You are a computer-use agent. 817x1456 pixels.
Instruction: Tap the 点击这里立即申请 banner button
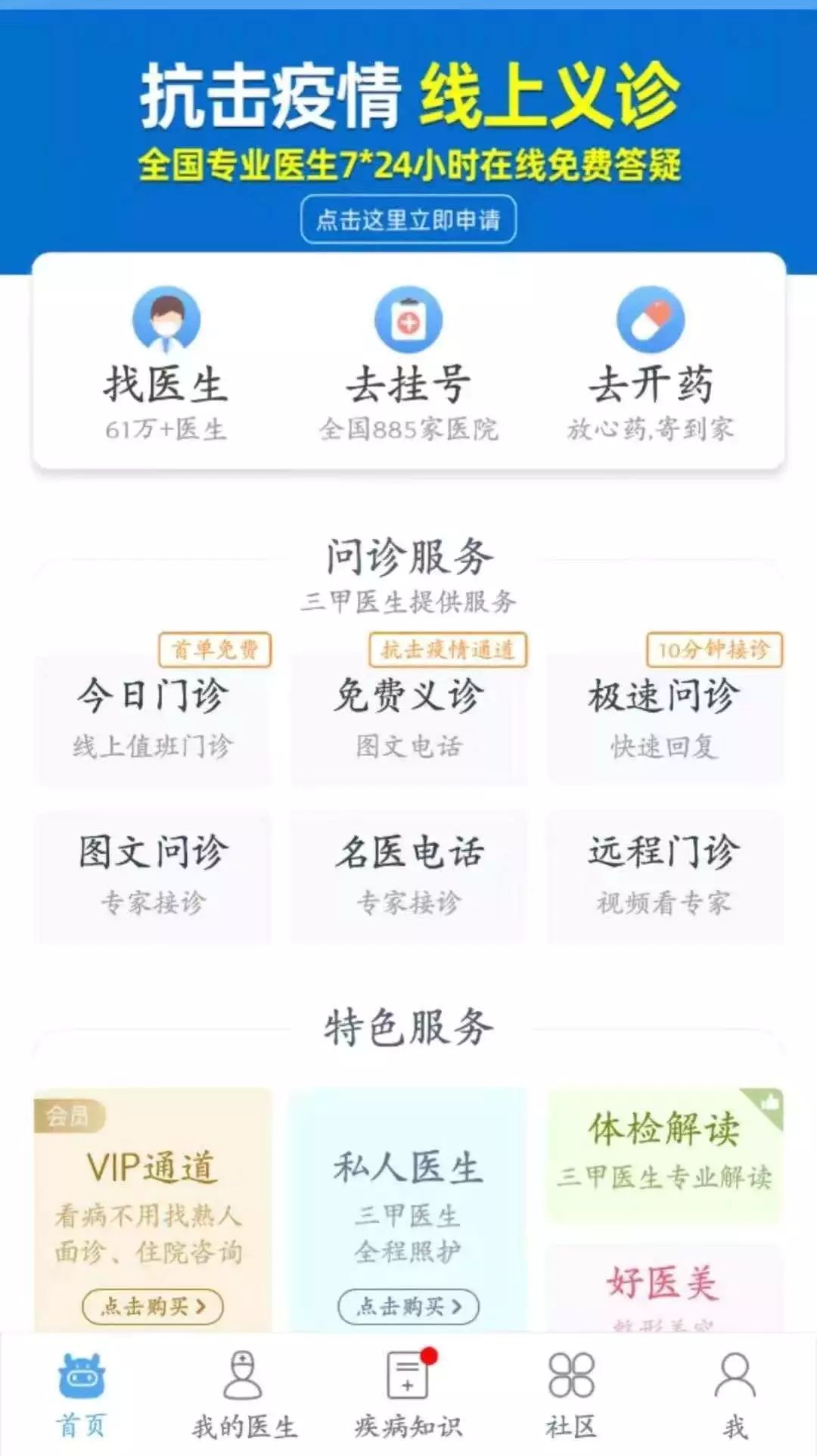point(408,219)
